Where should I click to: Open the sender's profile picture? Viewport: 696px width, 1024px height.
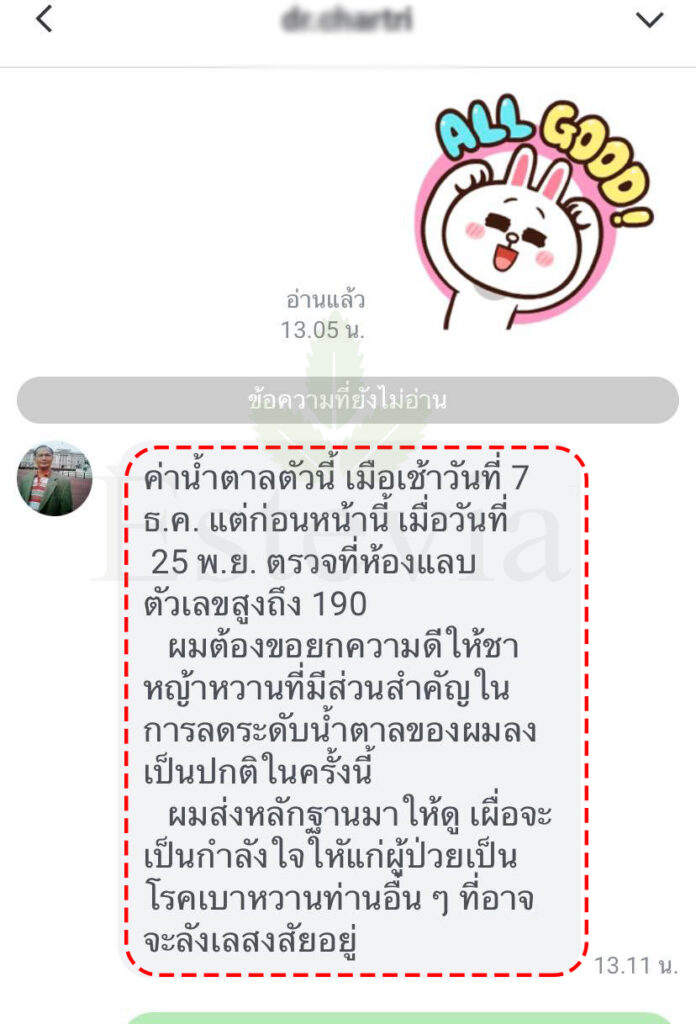point(54,479)
